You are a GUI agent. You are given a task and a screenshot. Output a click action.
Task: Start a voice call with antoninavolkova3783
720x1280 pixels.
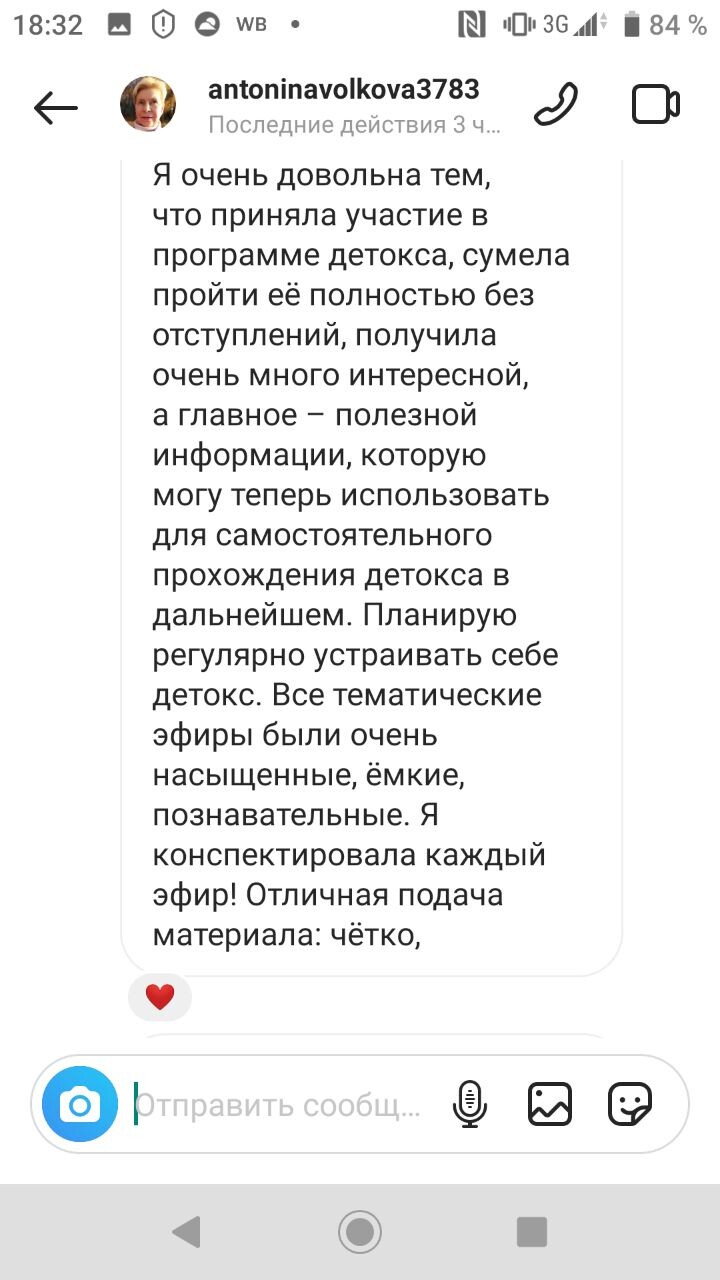tap(555, 104)
